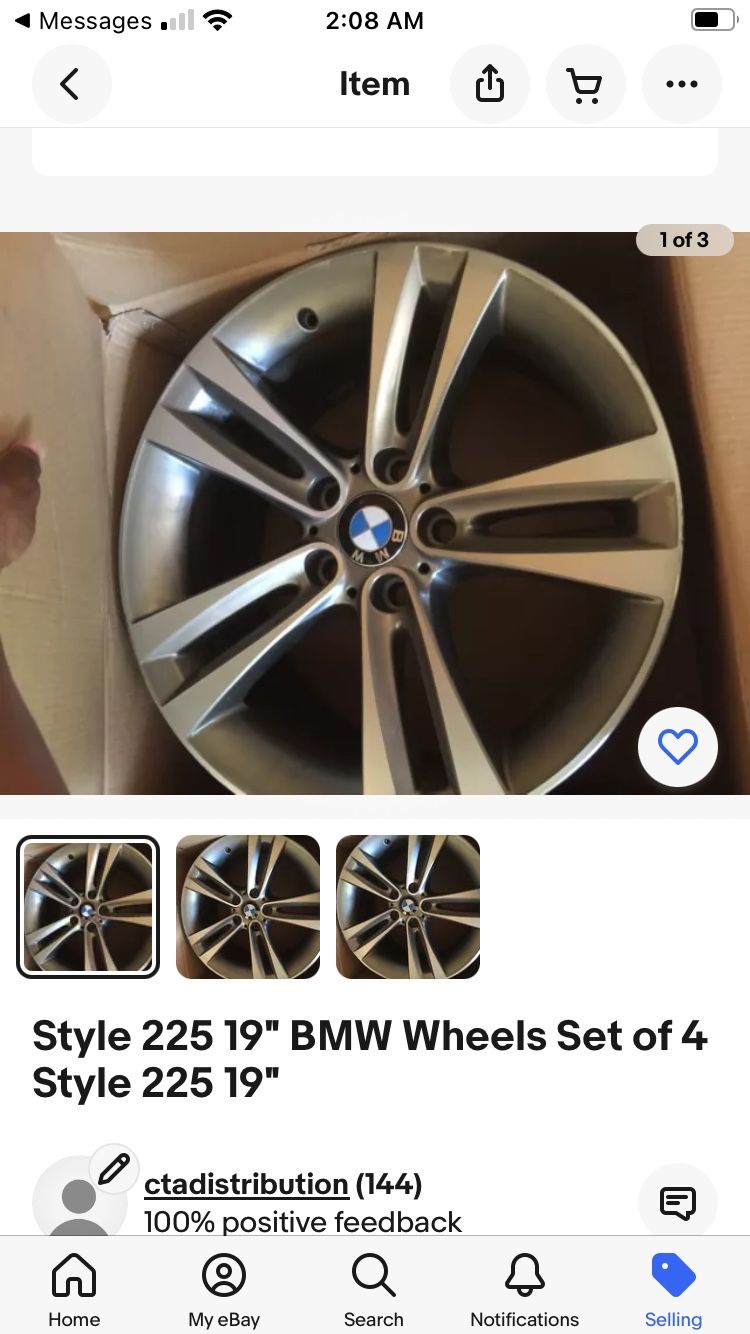Viewport: 750px width, 1334px height.
Task: Open the share options
Action: click(490, 83)
